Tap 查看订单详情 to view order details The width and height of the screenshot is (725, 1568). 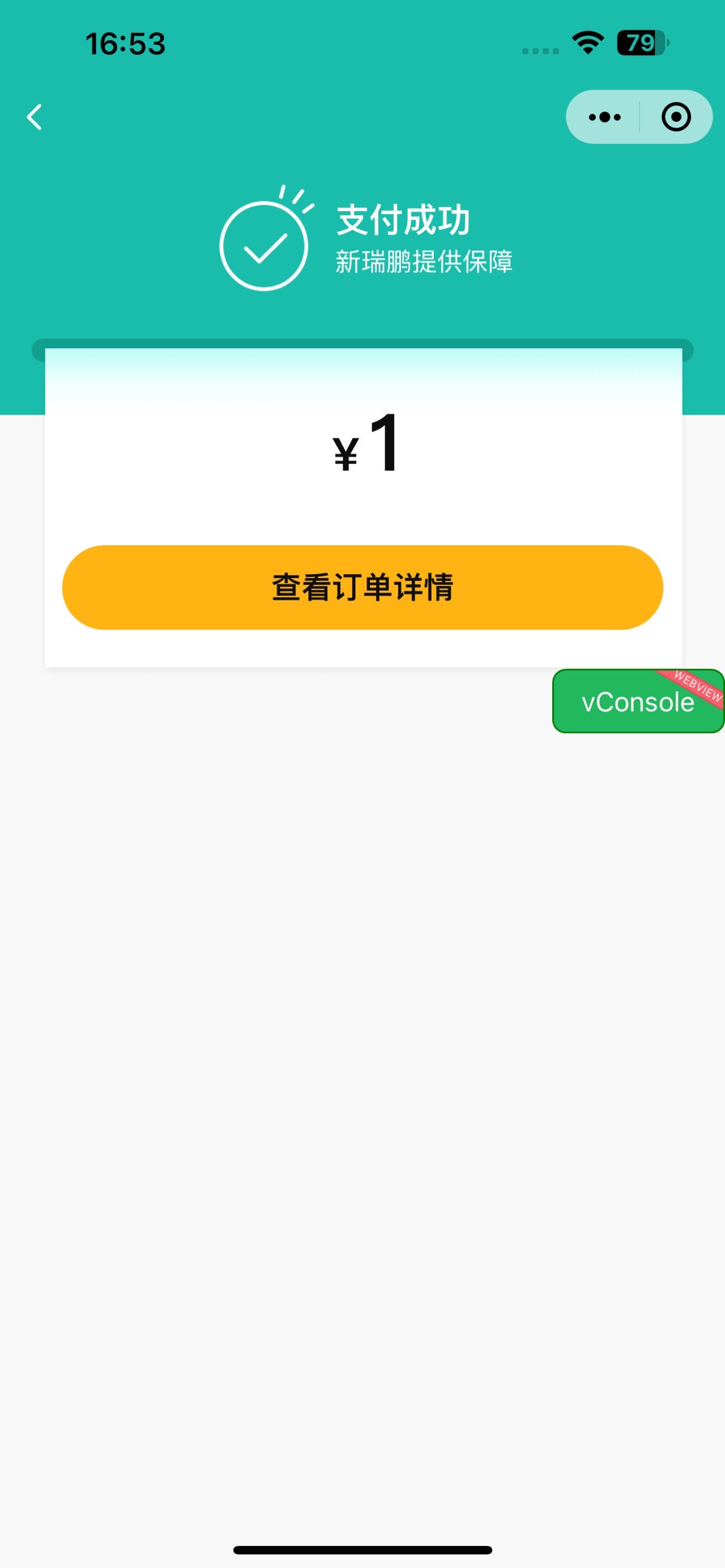tap(362, 587)
